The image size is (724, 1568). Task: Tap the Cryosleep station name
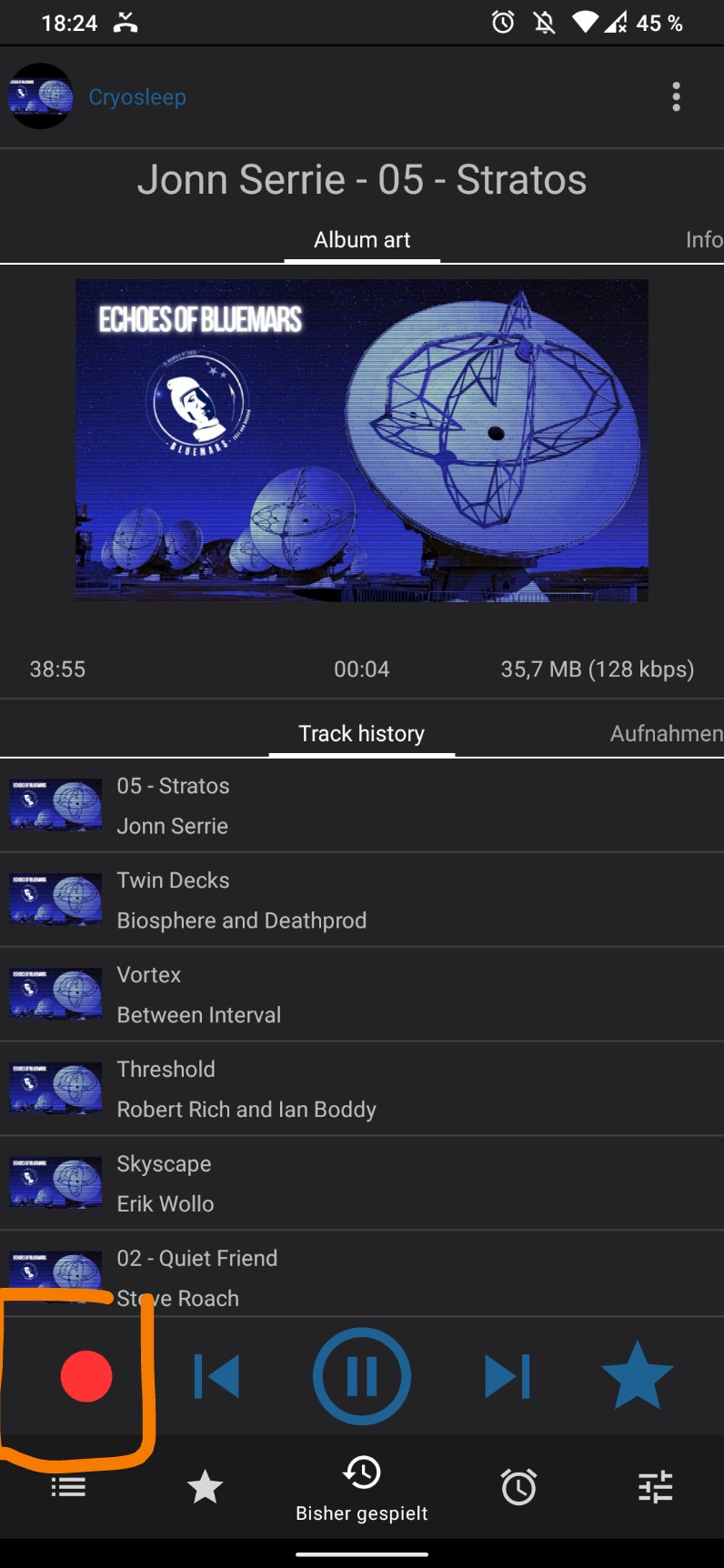pyautogui.click(x=137, y=97)
